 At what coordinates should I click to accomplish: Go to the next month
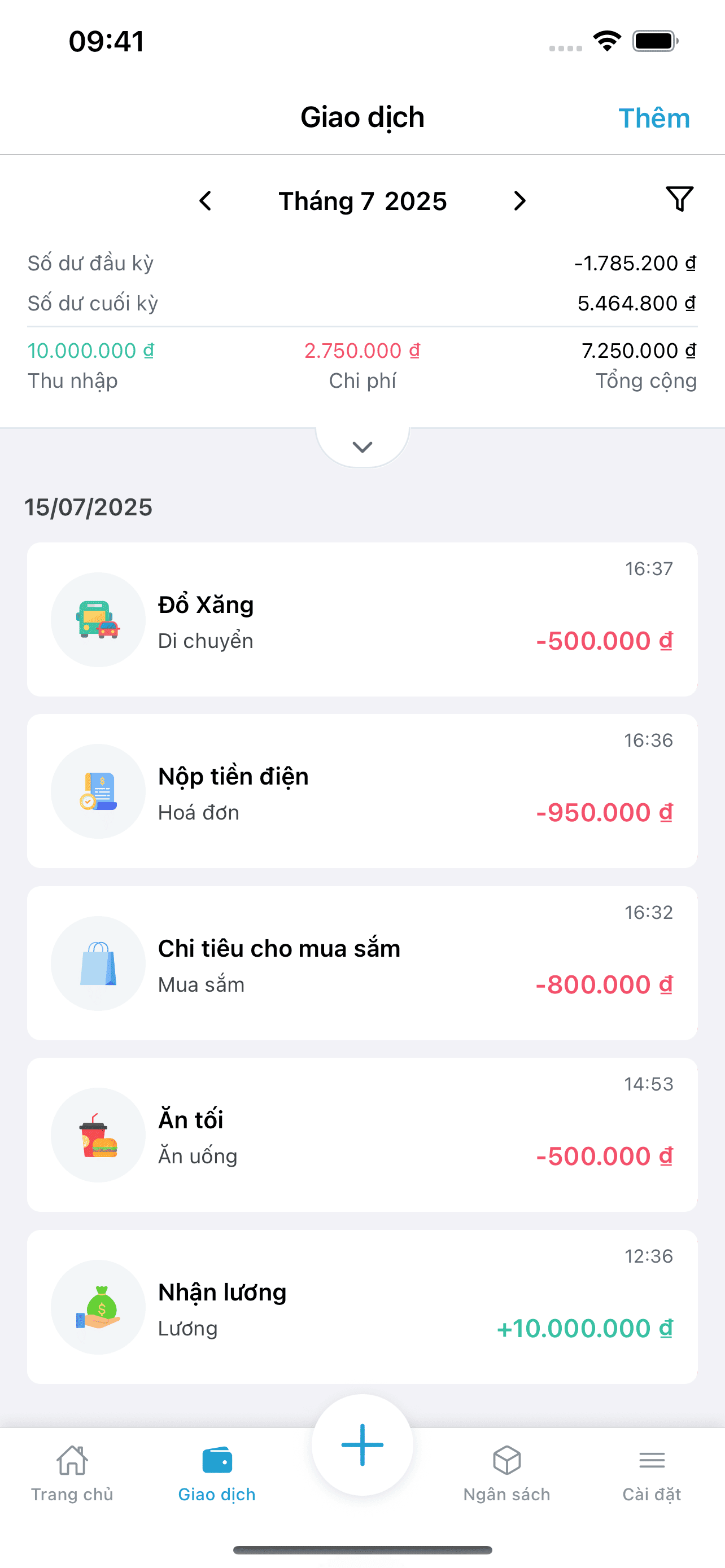tap(519, 201)
